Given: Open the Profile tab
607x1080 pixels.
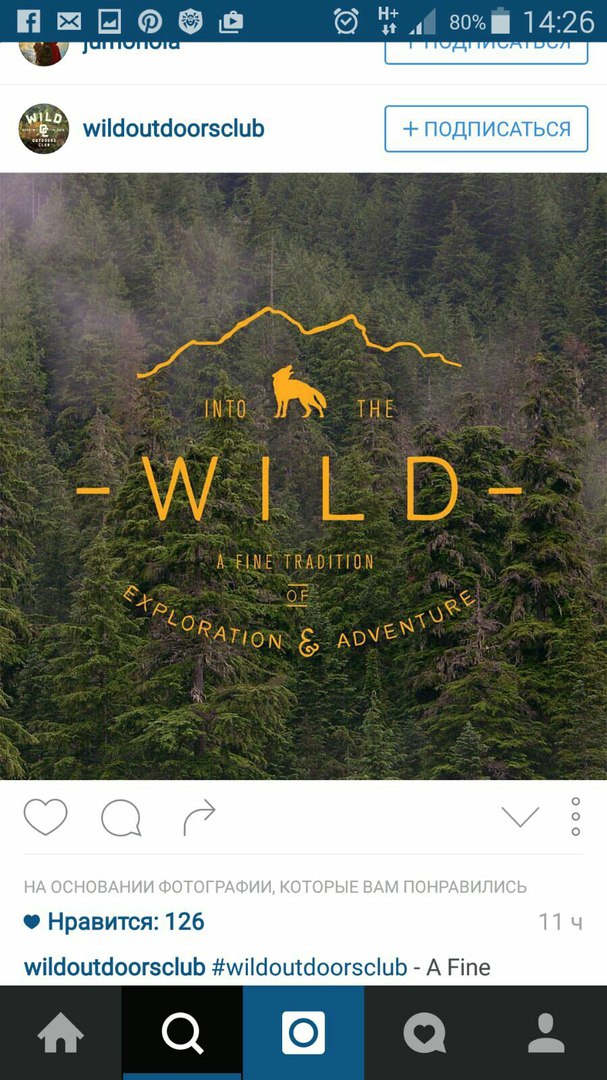Looking at the screenshot, I should pyautogui.click(x=546, y=1032).
